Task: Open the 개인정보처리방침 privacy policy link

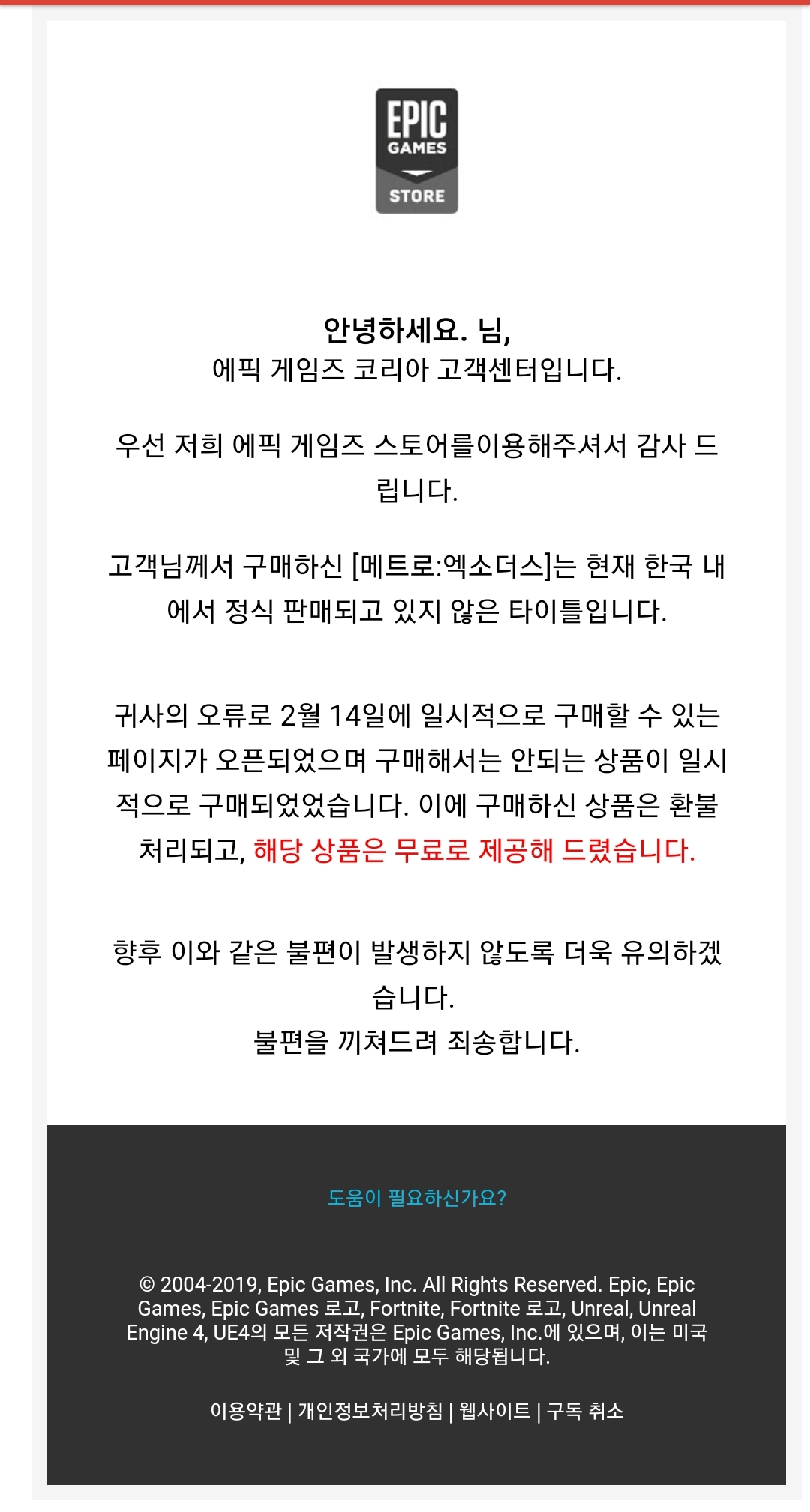Action: 370,1411
